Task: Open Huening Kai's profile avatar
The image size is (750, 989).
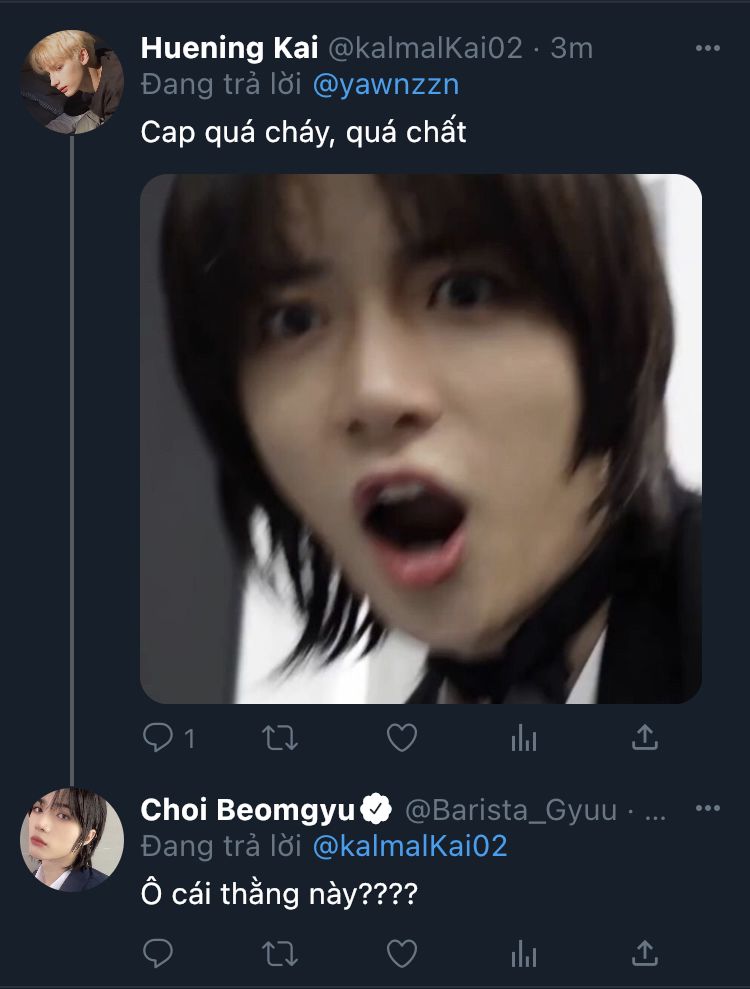Action: coord(72,82)
